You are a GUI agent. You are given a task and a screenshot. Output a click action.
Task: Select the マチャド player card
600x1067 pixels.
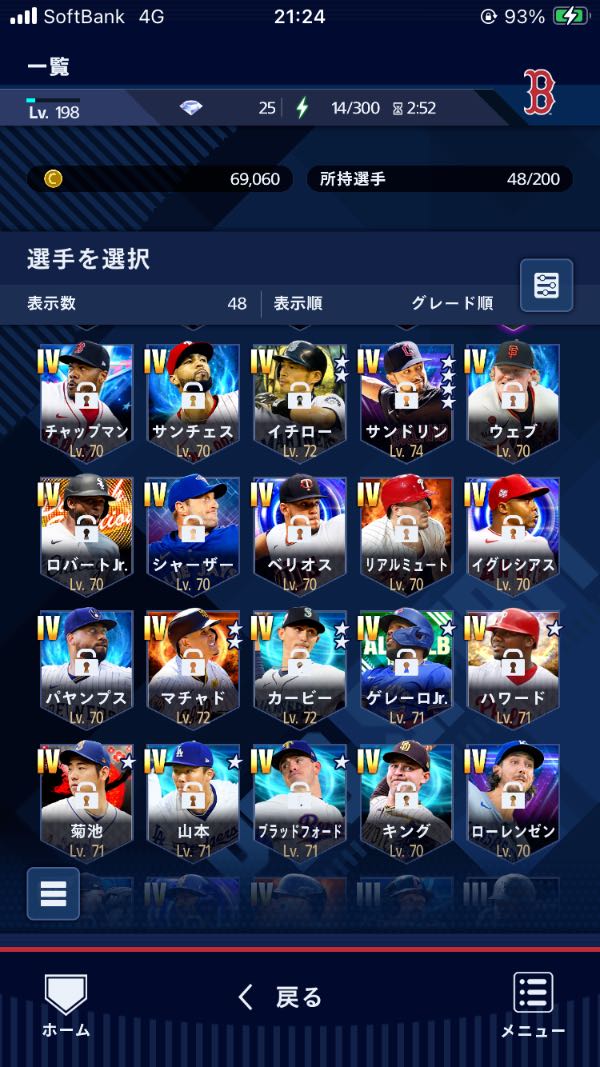click(x=193, y=667)
